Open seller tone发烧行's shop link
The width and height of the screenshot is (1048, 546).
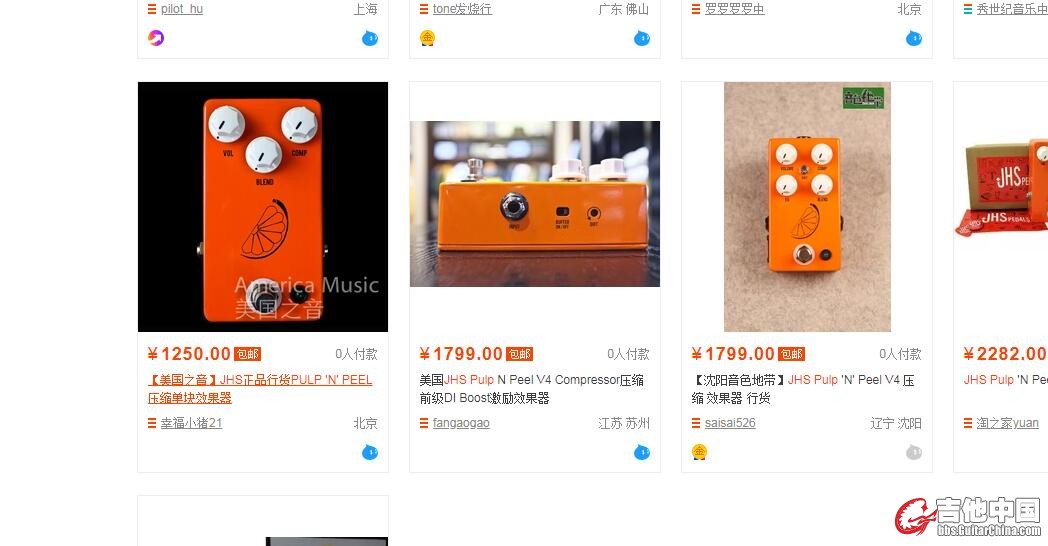(462, 9)
